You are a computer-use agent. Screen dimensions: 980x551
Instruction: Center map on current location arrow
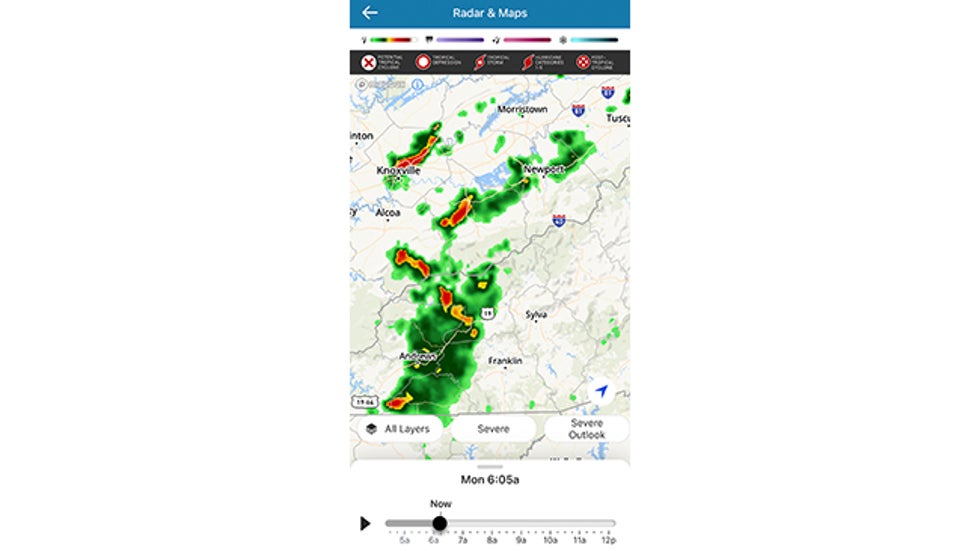coord(601,391)
